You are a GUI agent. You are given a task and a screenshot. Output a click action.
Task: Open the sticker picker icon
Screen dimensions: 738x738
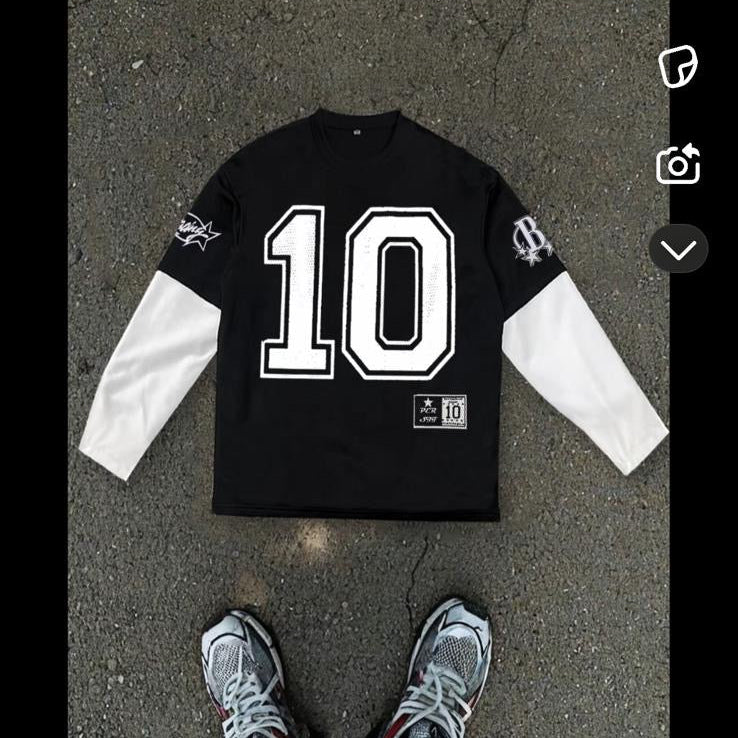click(678, 67)
